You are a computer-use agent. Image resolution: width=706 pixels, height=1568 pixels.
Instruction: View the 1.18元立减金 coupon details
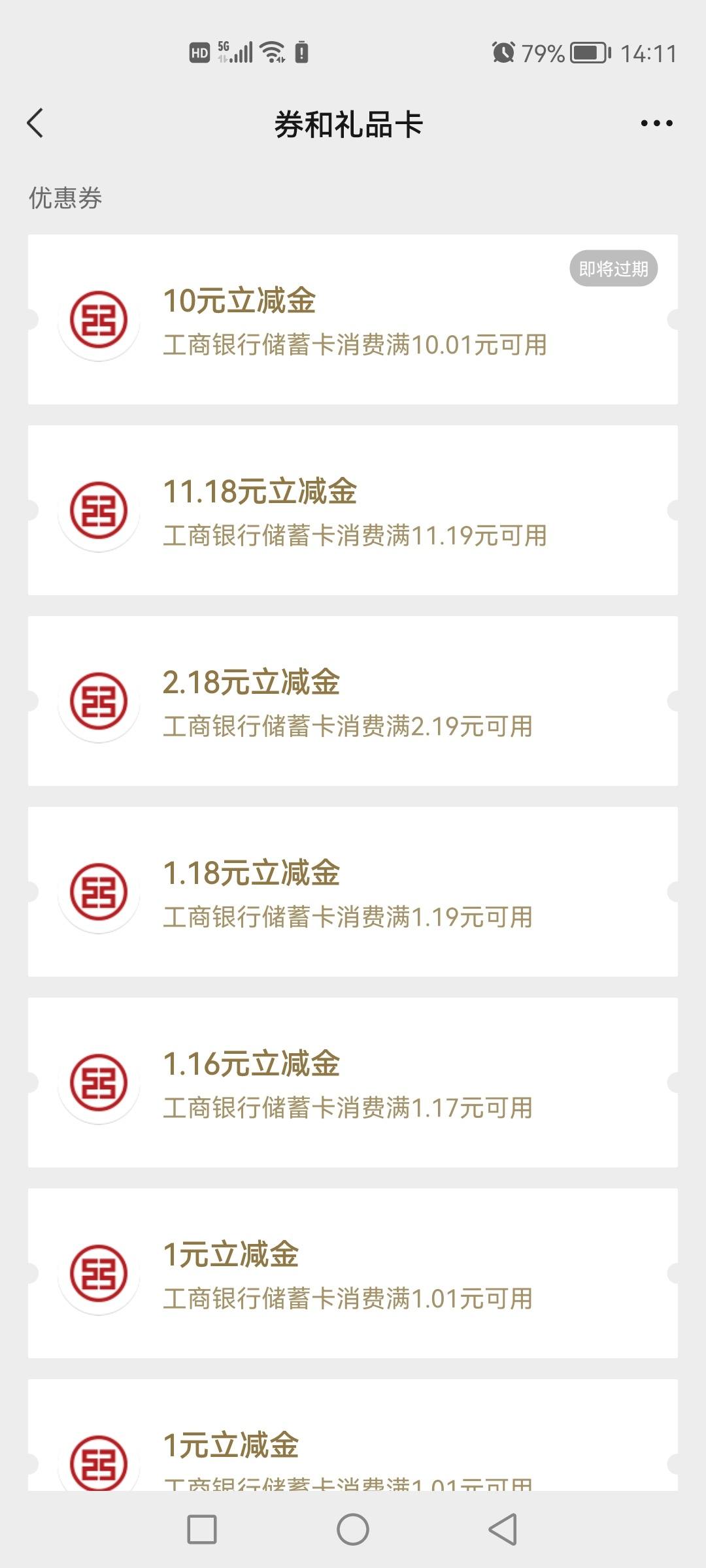pos(353,892)
